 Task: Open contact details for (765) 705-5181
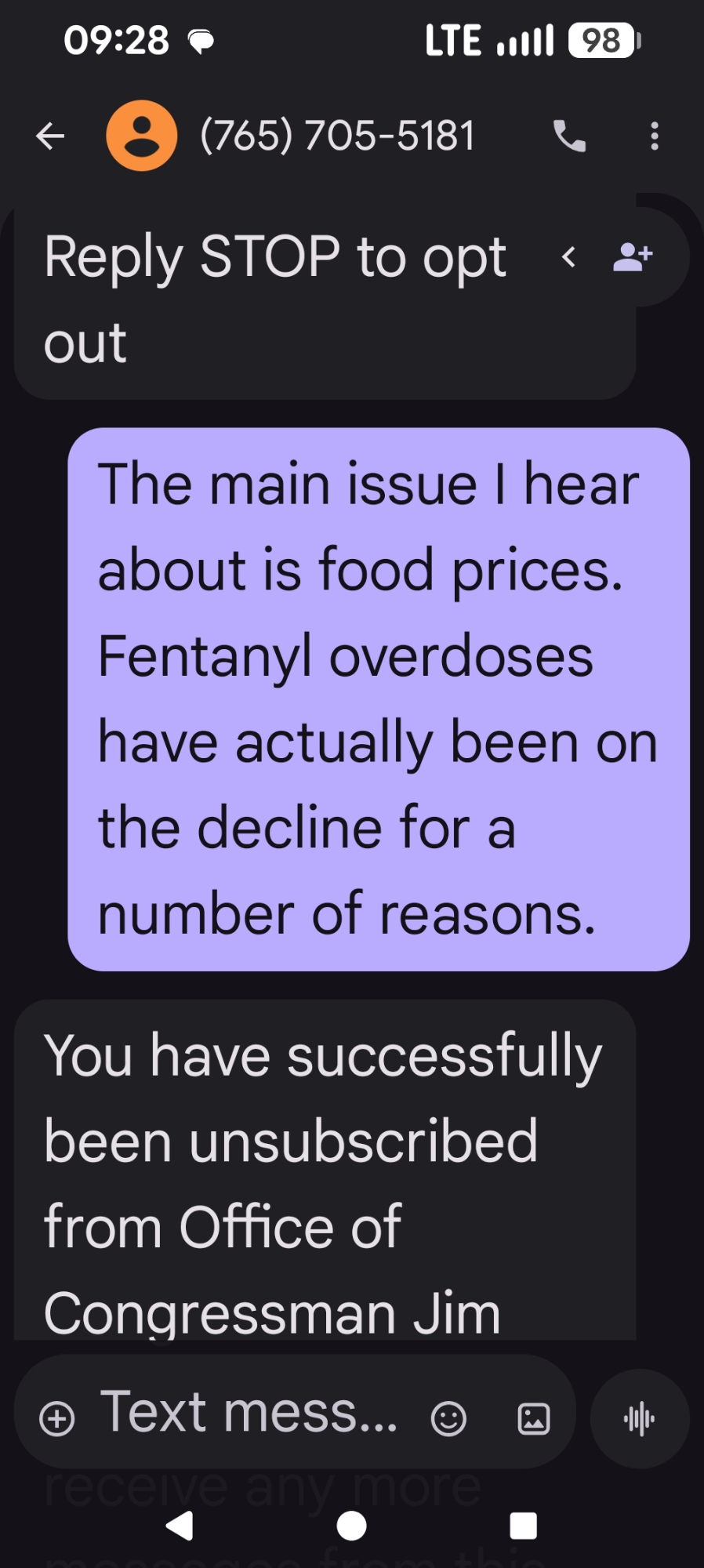[337, 136]
